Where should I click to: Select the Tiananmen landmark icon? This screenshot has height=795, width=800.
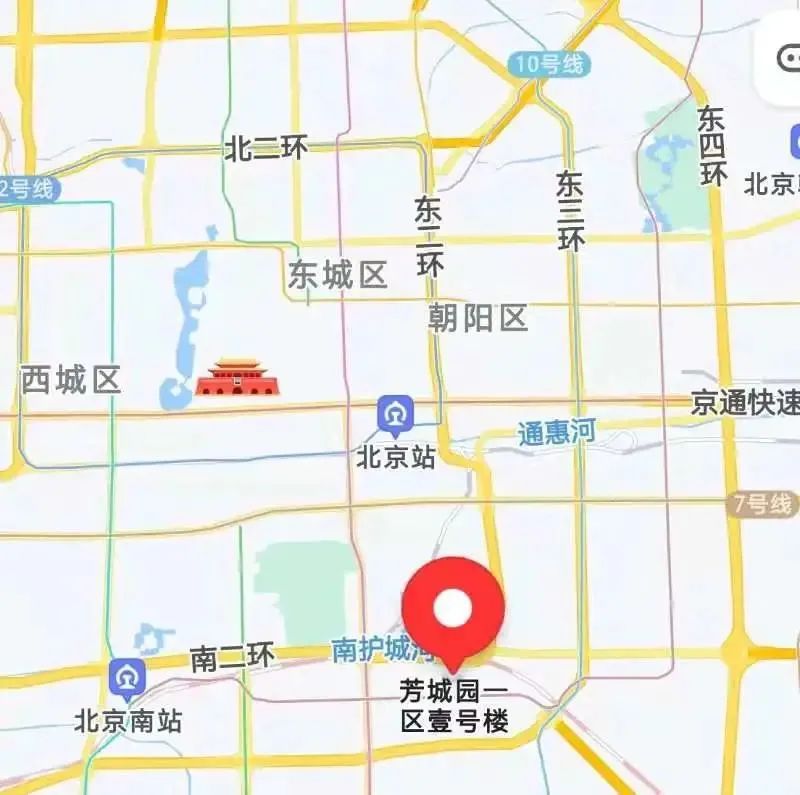point(237,378)
